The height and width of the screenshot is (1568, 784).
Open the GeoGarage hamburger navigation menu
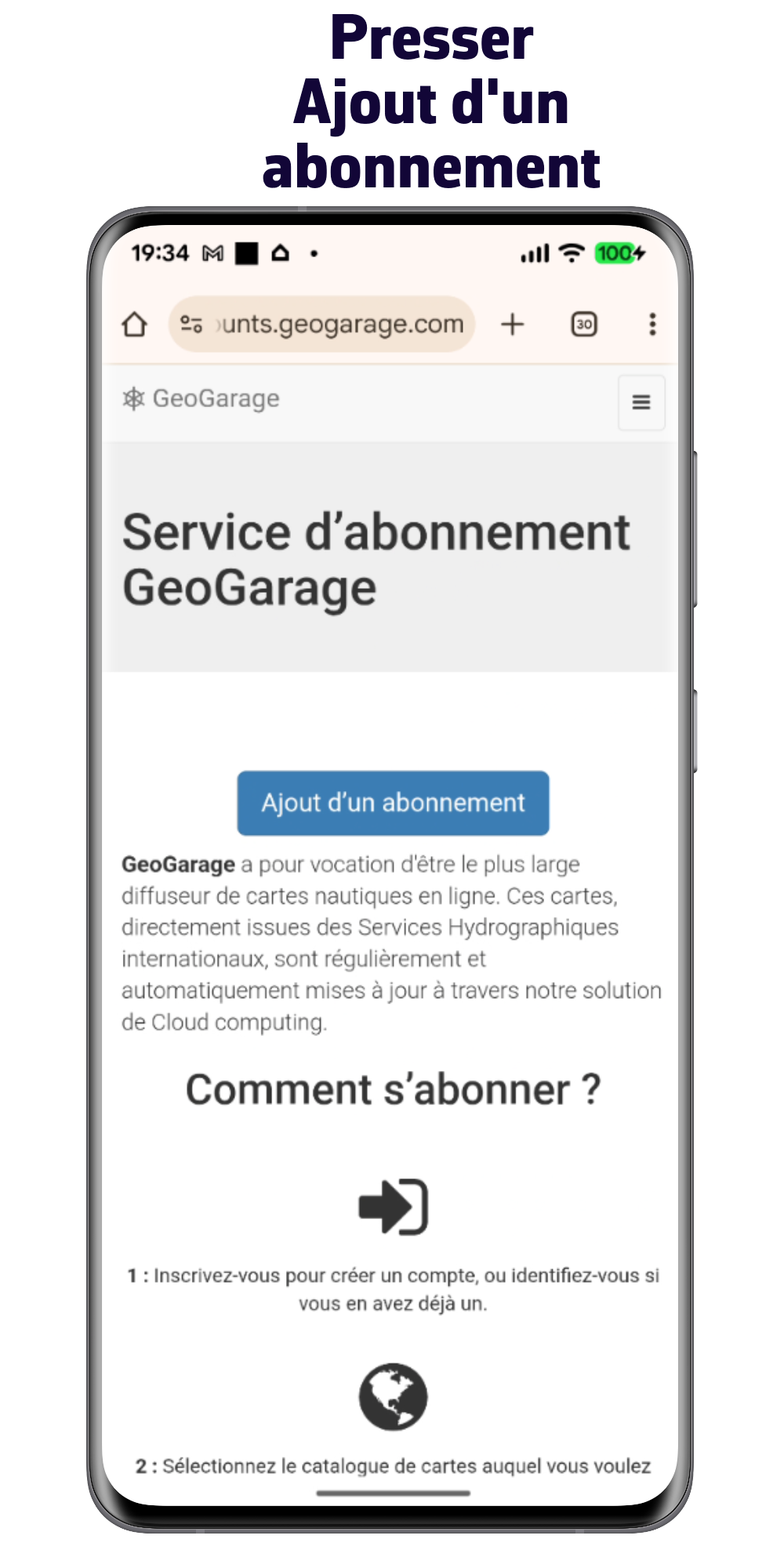[641, 402]
